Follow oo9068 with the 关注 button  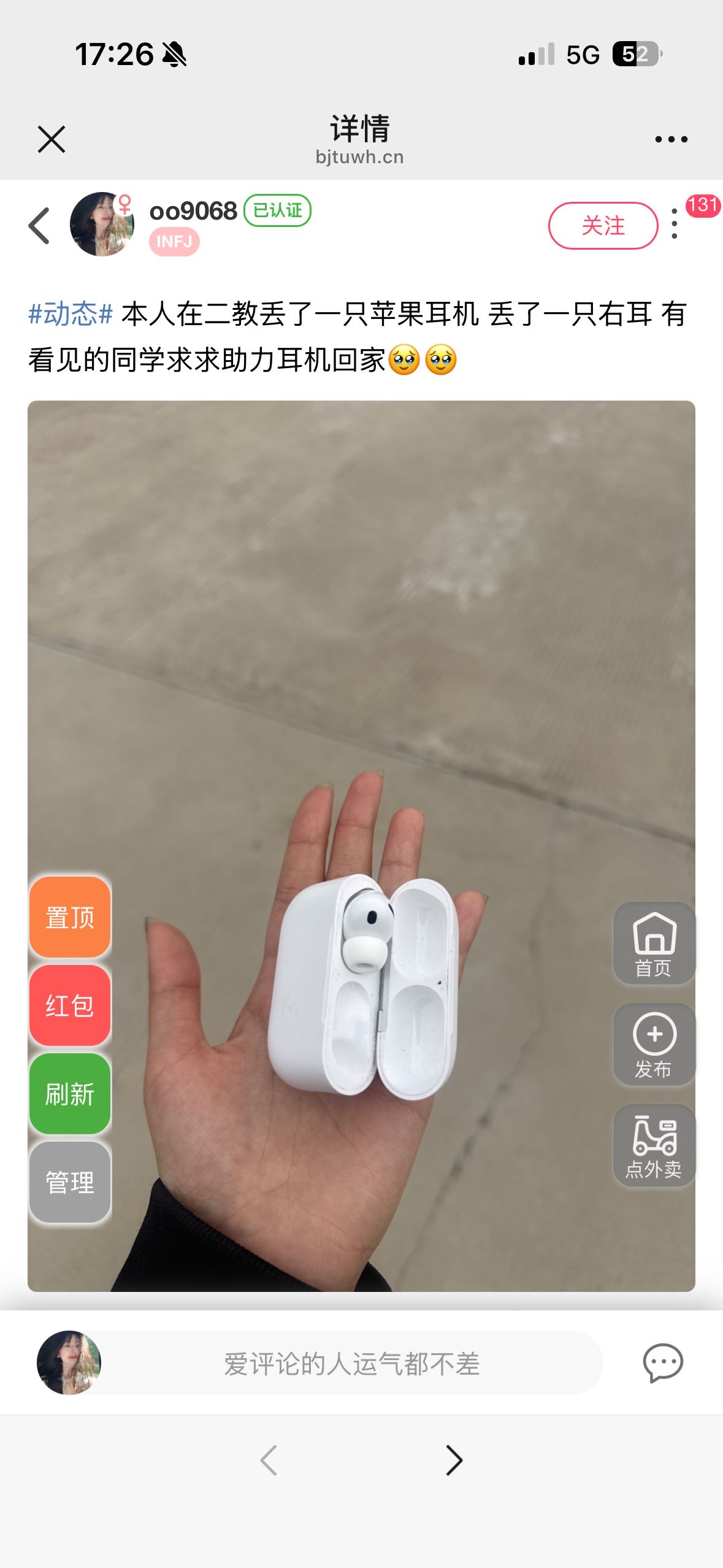603,225
